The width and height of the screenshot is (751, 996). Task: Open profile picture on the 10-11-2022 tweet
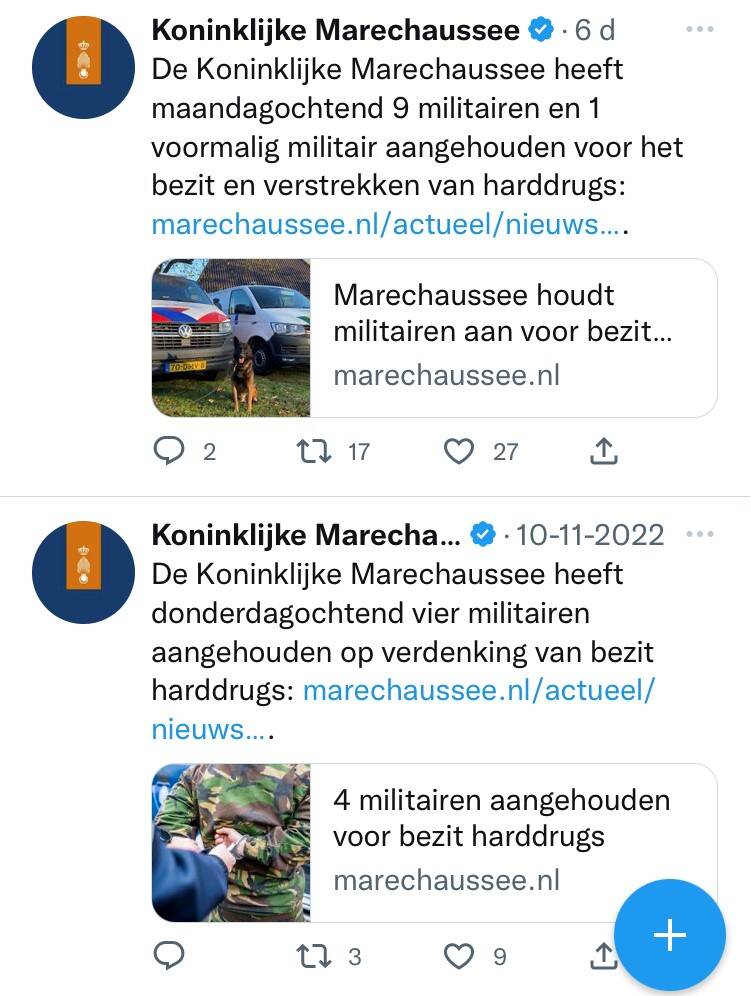point(83,572)
